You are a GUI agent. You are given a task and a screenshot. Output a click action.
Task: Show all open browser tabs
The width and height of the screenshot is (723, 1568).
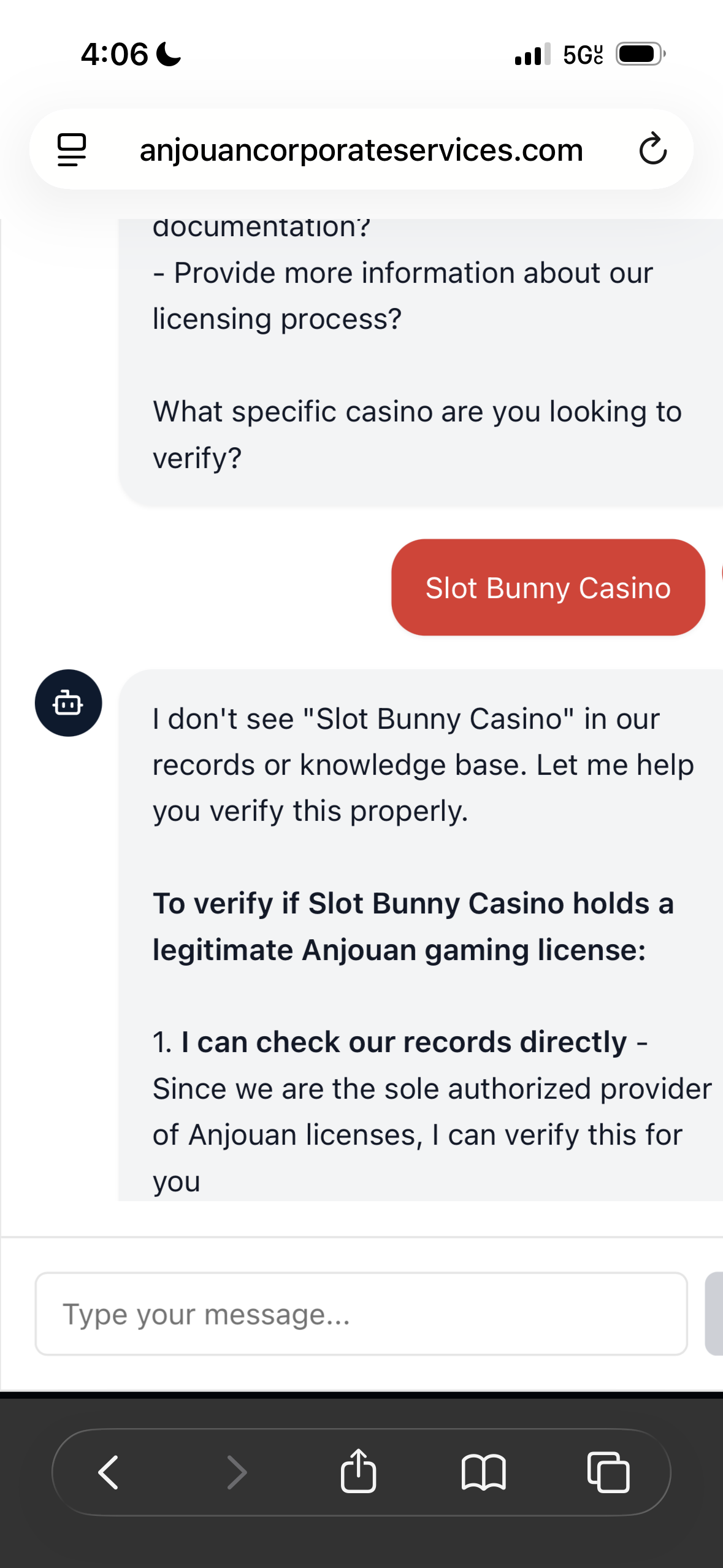click(x=608, y=1472)
